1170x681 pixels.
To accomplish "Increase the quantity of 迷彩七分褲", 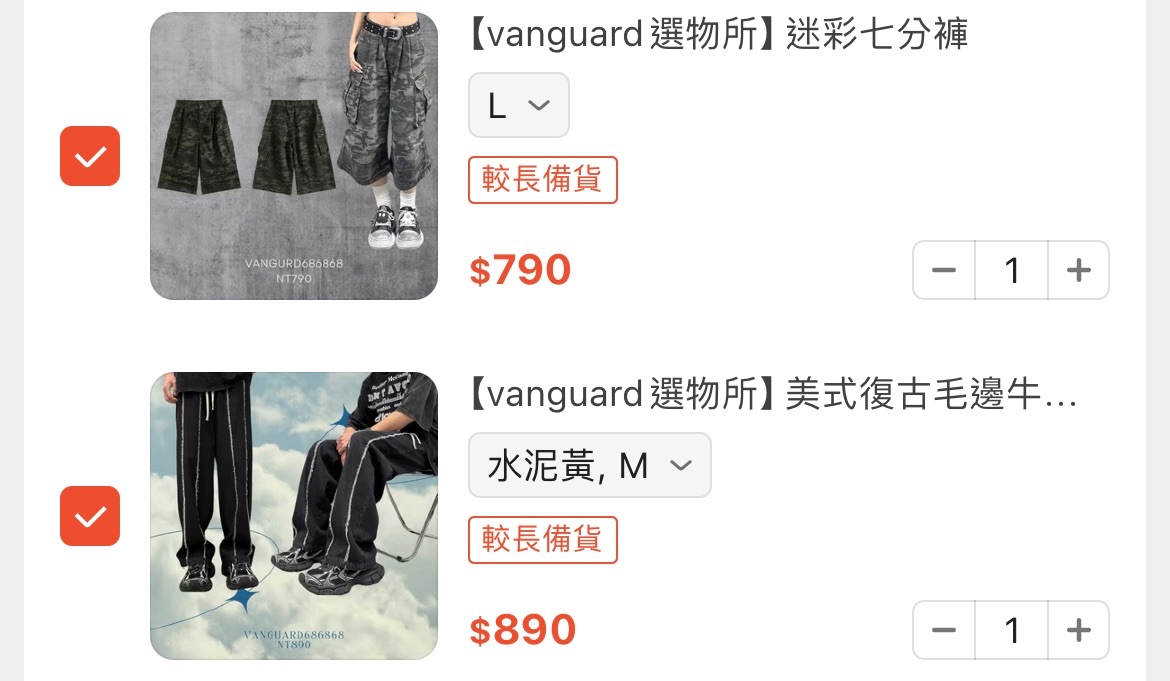I will tap(1078, 270).
